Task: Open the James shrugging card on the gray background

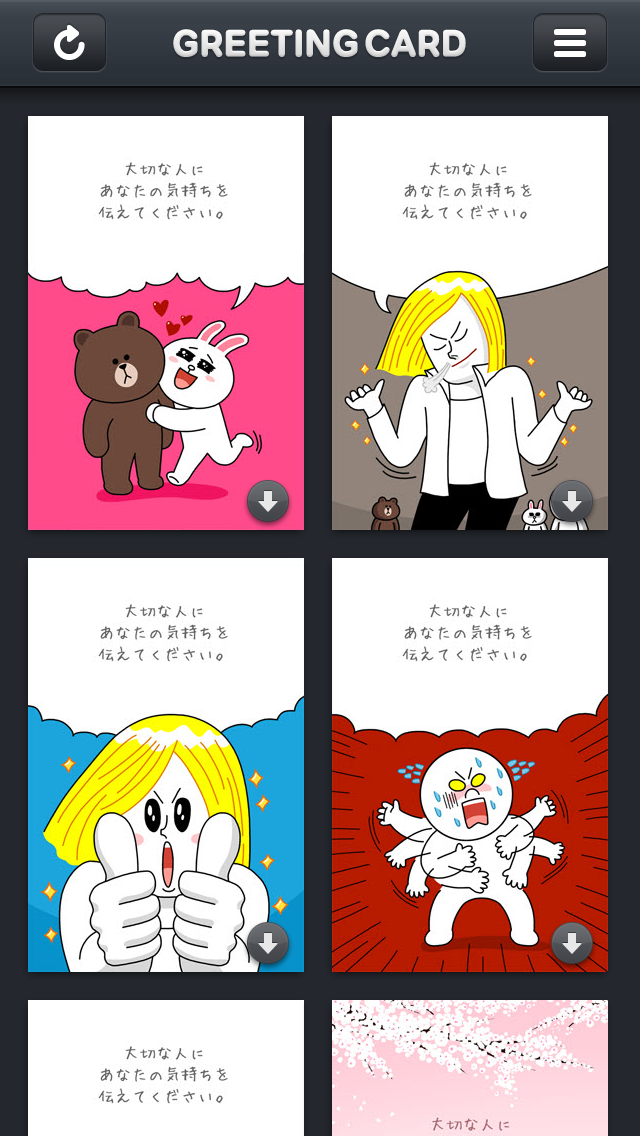Action: coord(469,322)
